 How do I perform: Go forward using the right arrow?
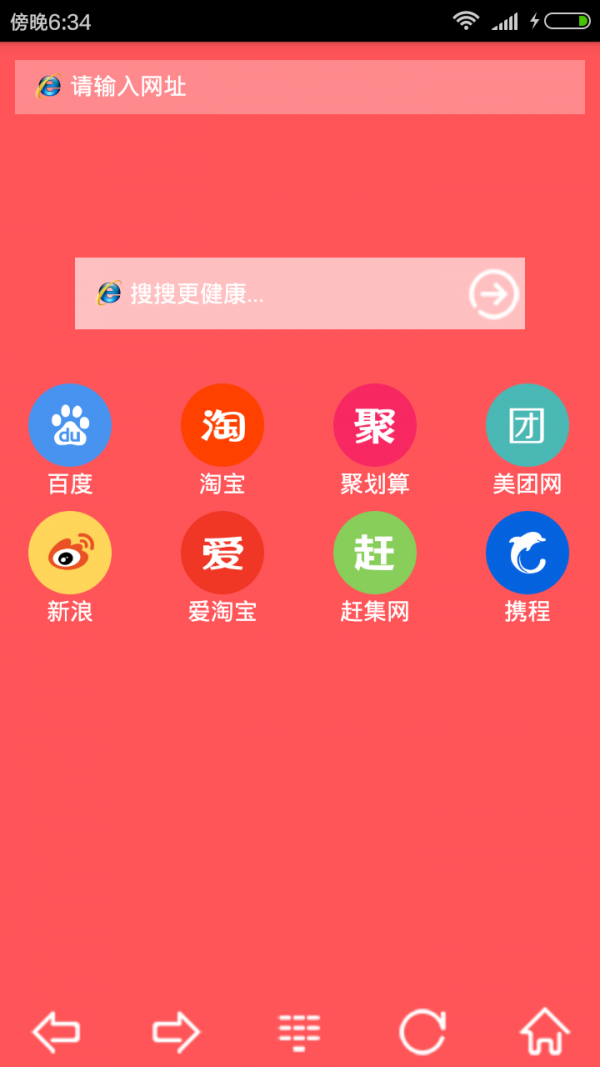pos(177,1031)
